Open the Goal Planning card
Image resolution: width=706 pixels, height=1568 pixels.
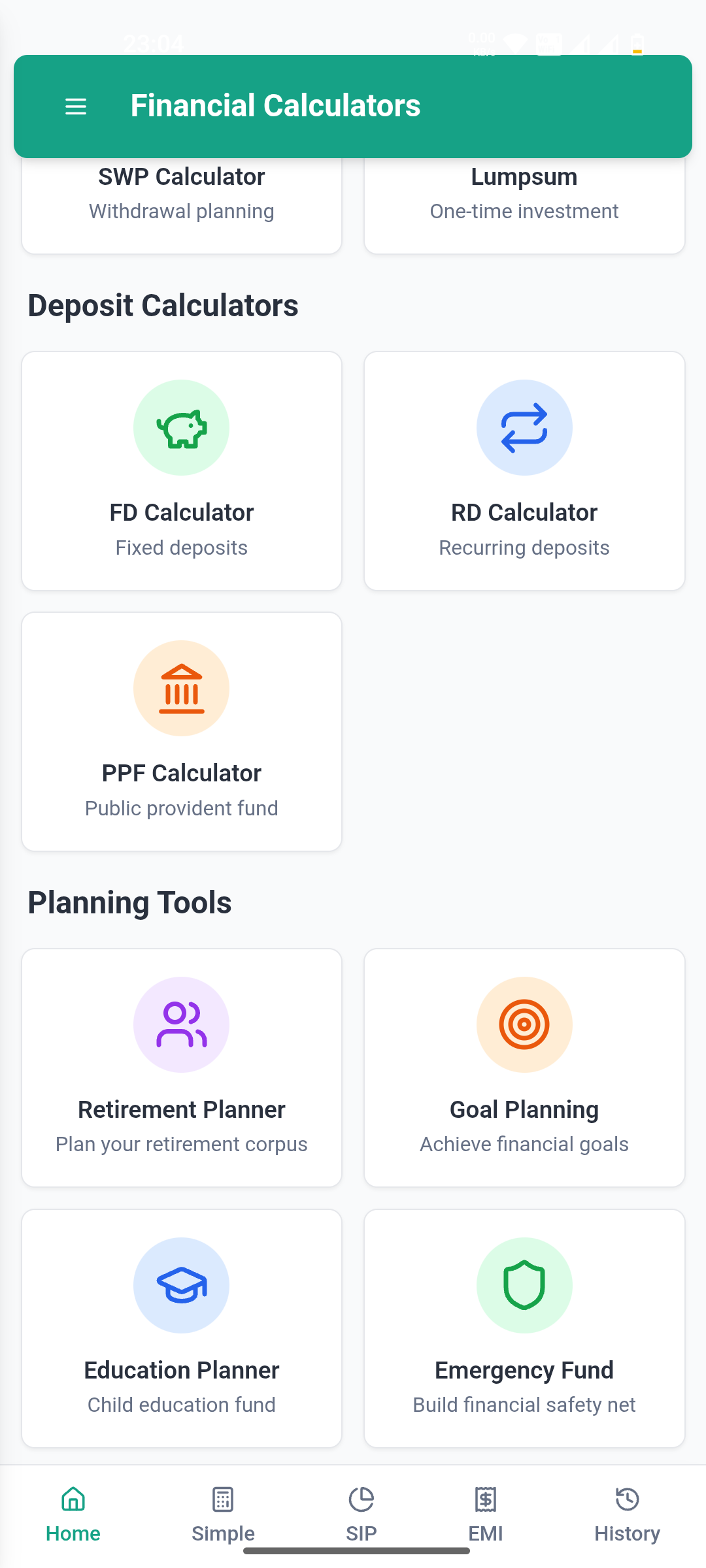(524, 1068)
